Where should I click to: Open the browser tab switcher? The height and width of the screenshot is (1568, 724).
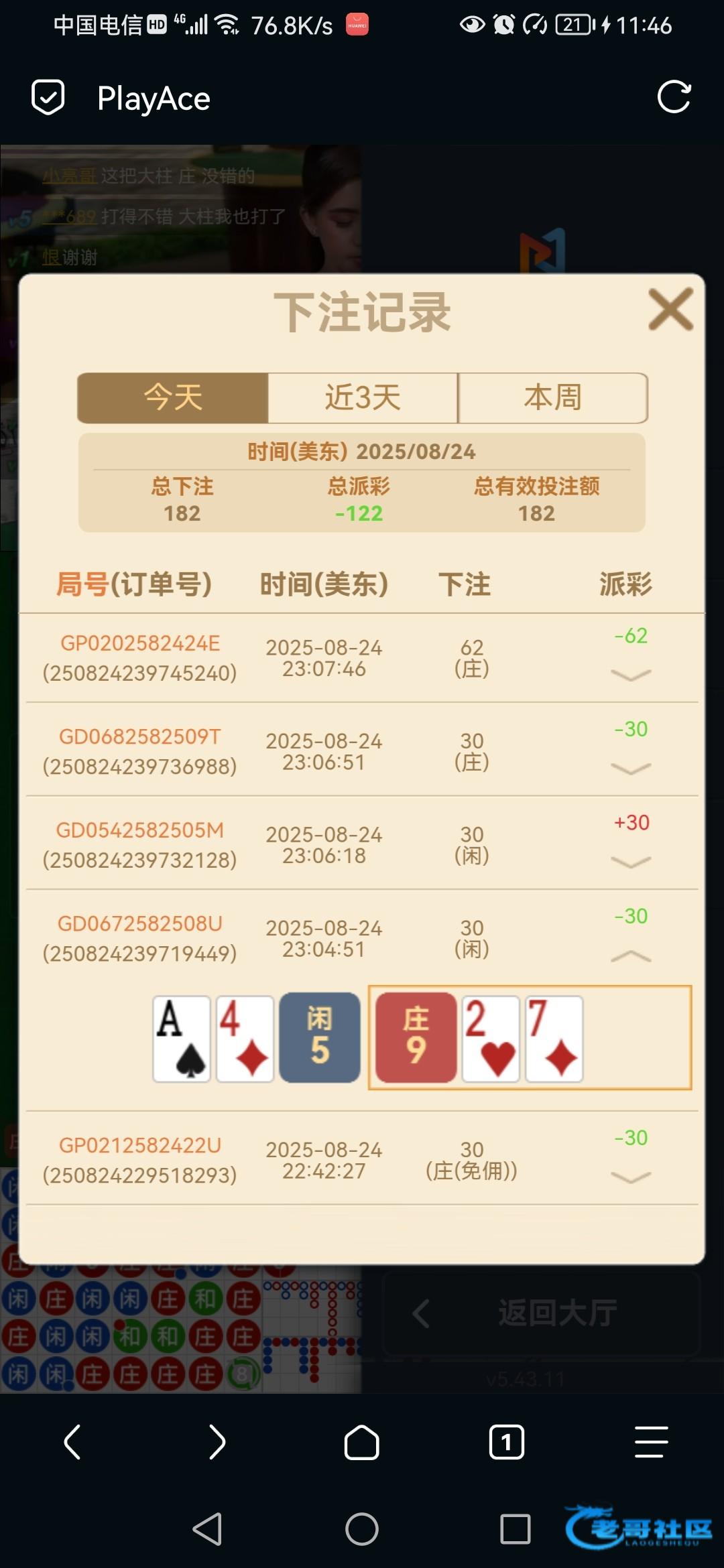click(507, 1442)
